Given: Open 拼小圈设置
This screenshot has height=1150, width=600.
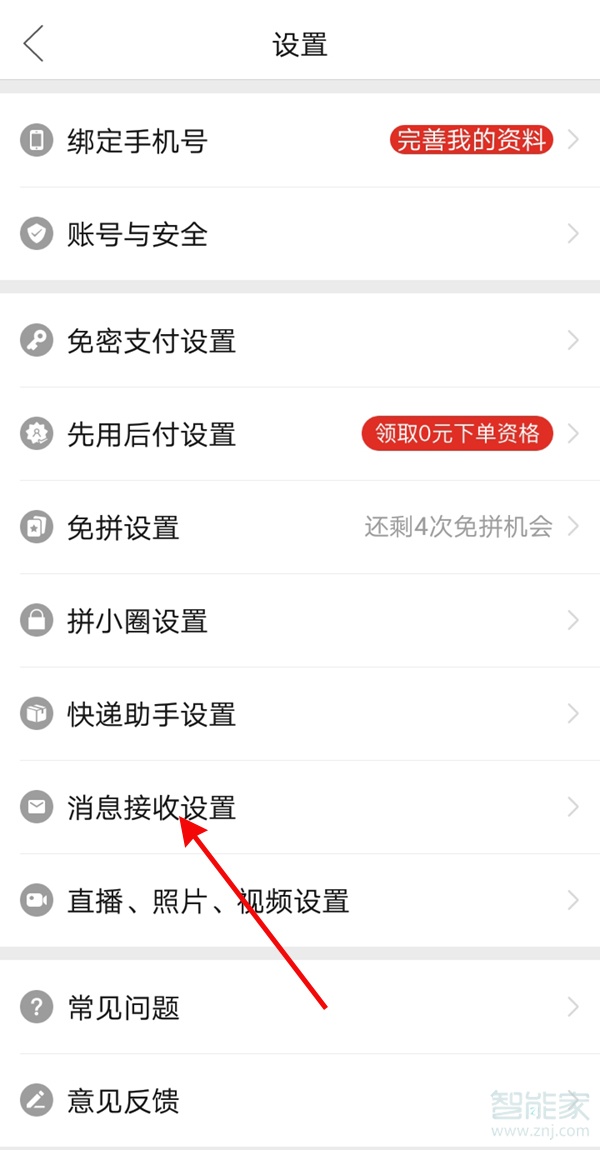Looking at the screenshot, I should [137, 621].
